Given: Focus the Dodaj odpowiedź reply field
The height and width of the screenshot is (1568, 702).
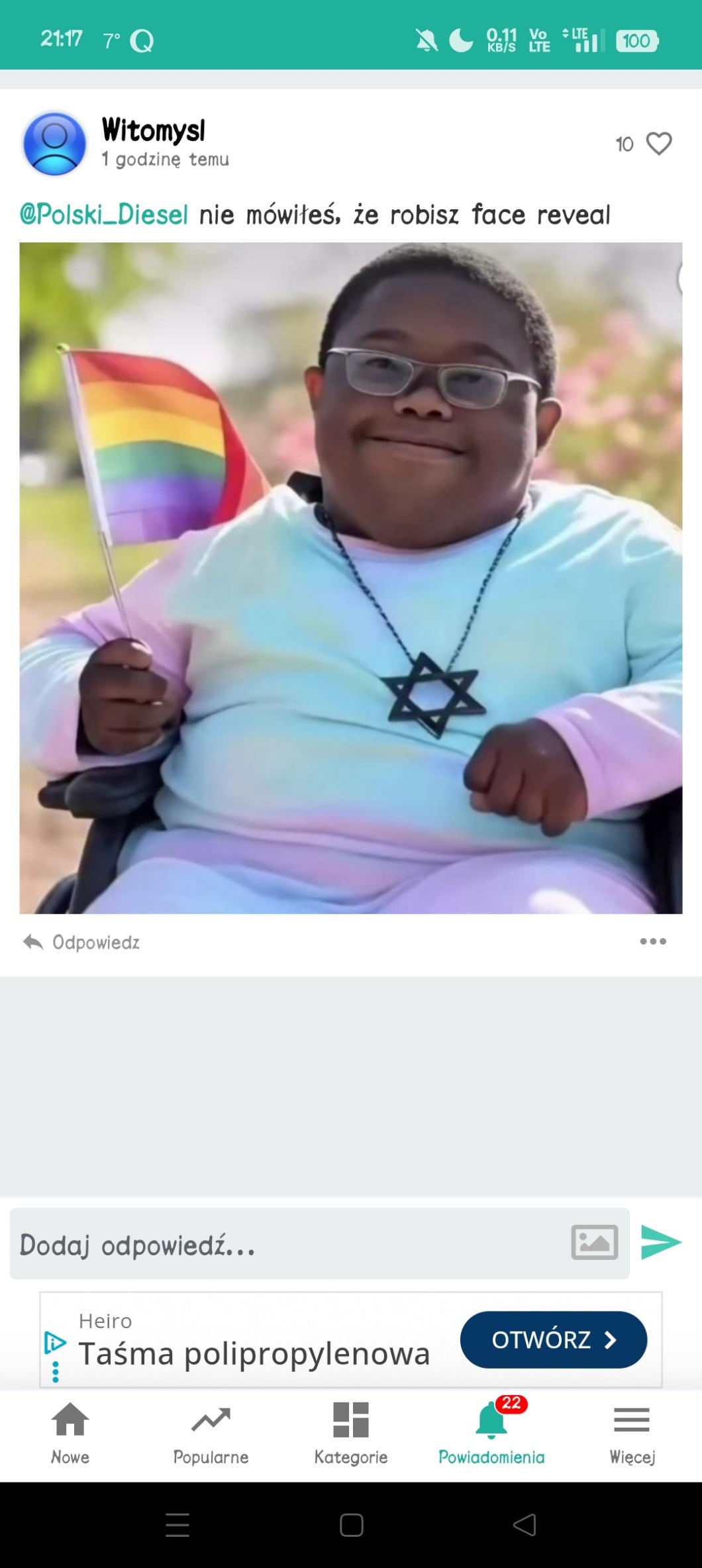Looking at the screenshot, I should pos(288,1243).
